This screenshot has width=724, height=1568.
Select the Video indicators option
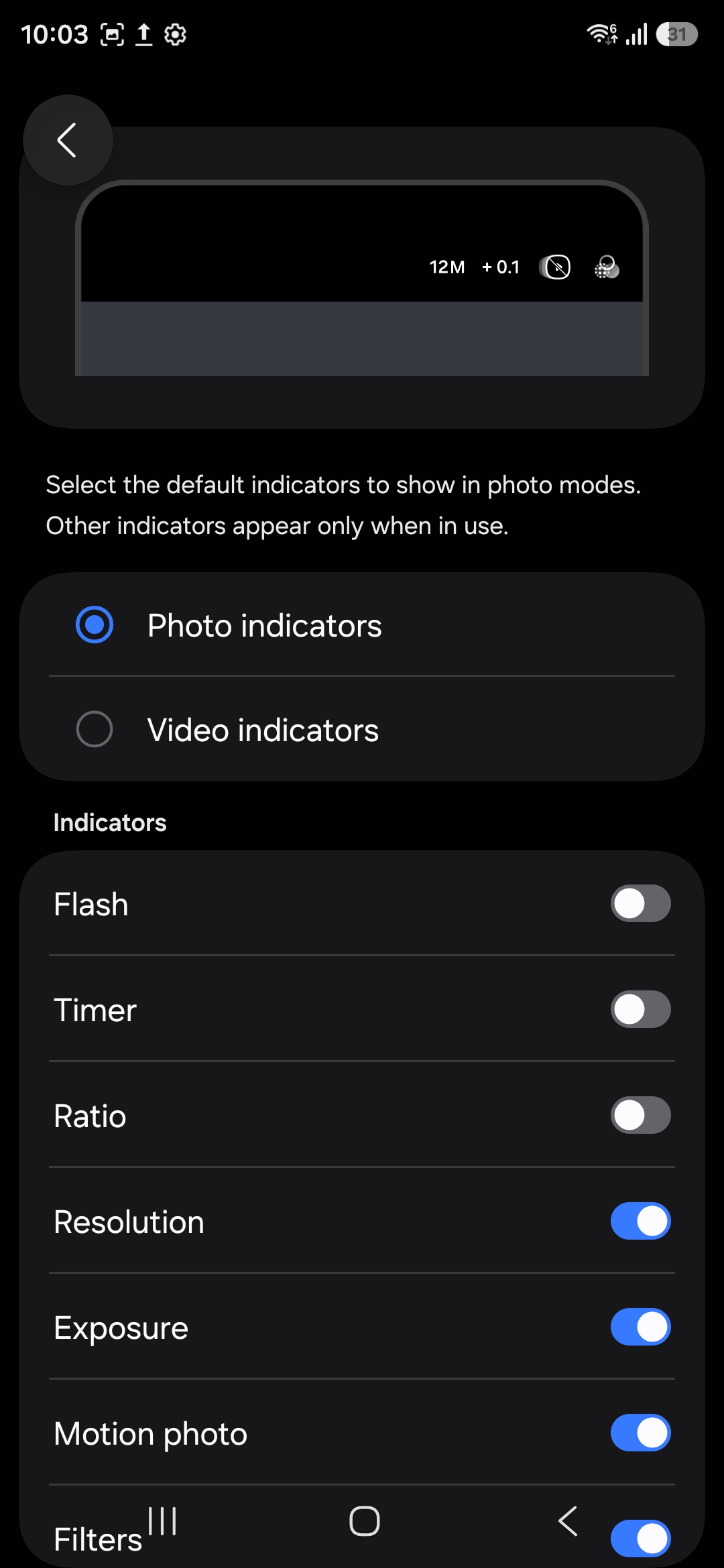pos(95,730)
